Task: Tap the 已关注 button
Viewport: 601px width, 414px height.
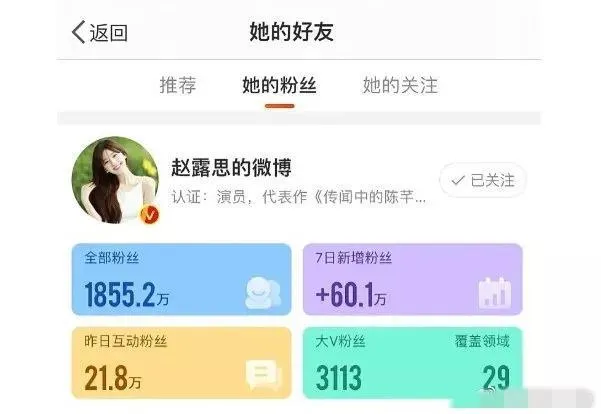Action: click(x=483, y=180)
